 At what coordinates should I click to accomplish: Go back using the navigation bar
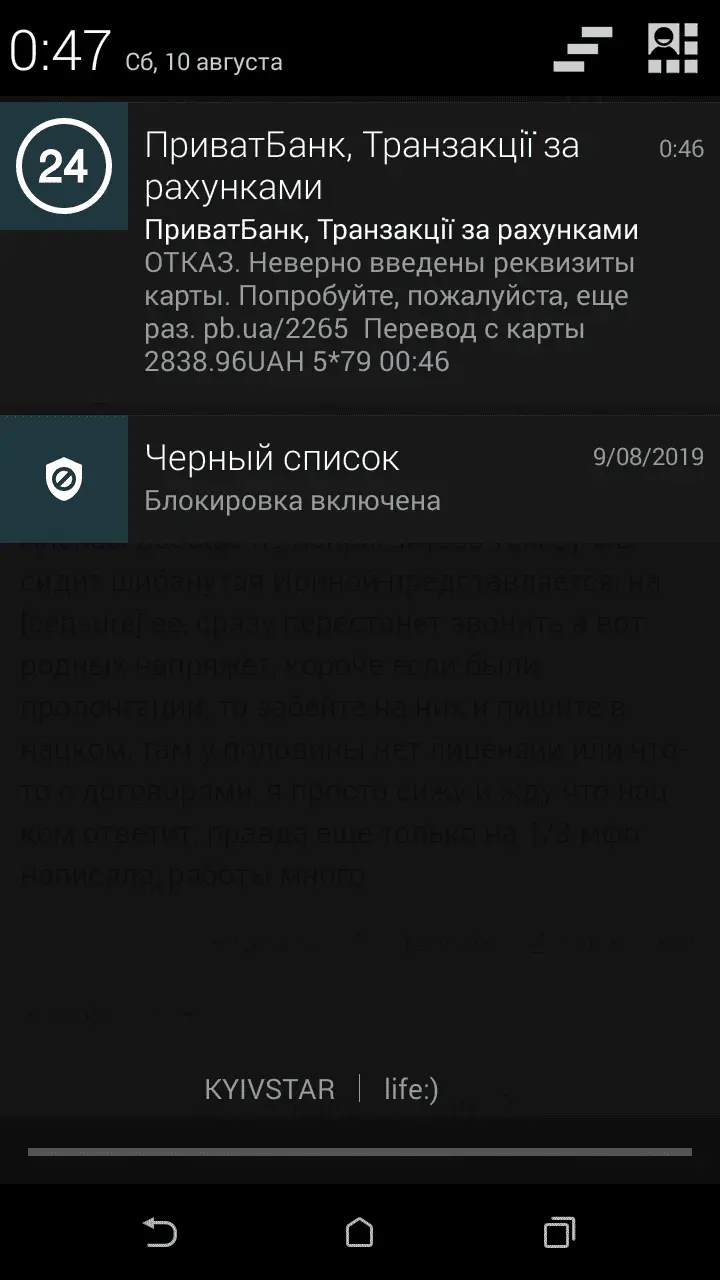[160, 1231]
